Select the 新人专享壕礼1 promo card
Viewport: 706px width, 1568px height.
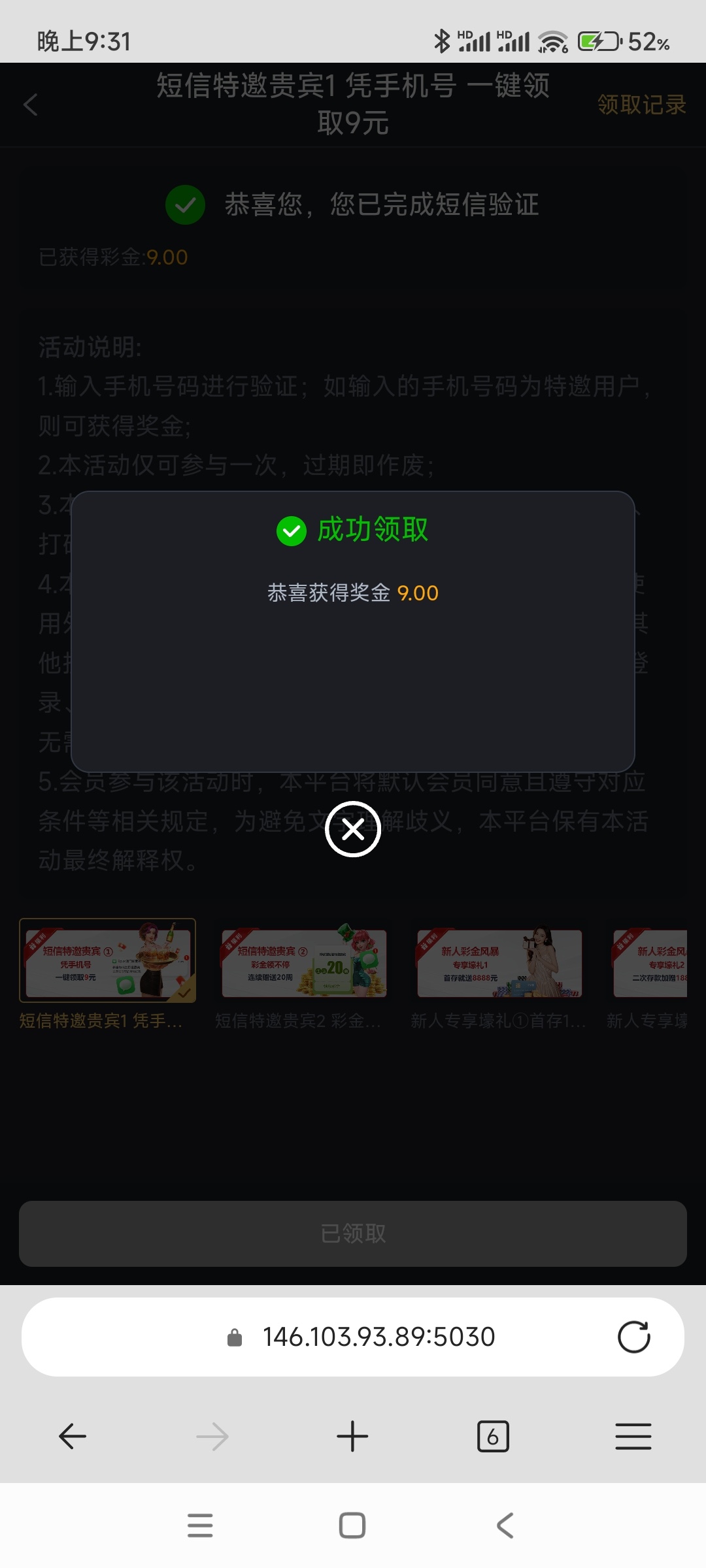[x=499, y=962]
